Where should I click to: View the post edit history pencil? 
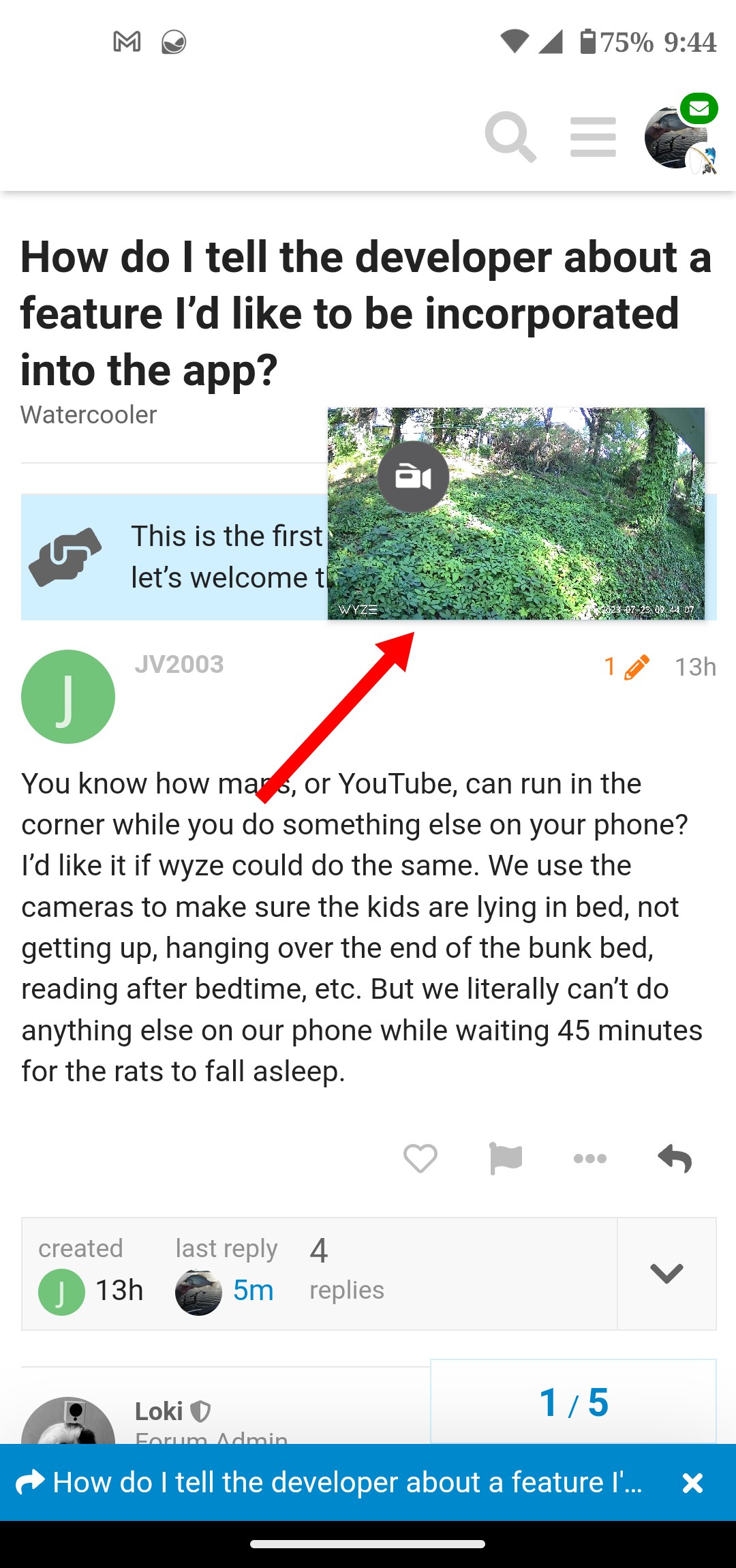(x=626, y=667)
